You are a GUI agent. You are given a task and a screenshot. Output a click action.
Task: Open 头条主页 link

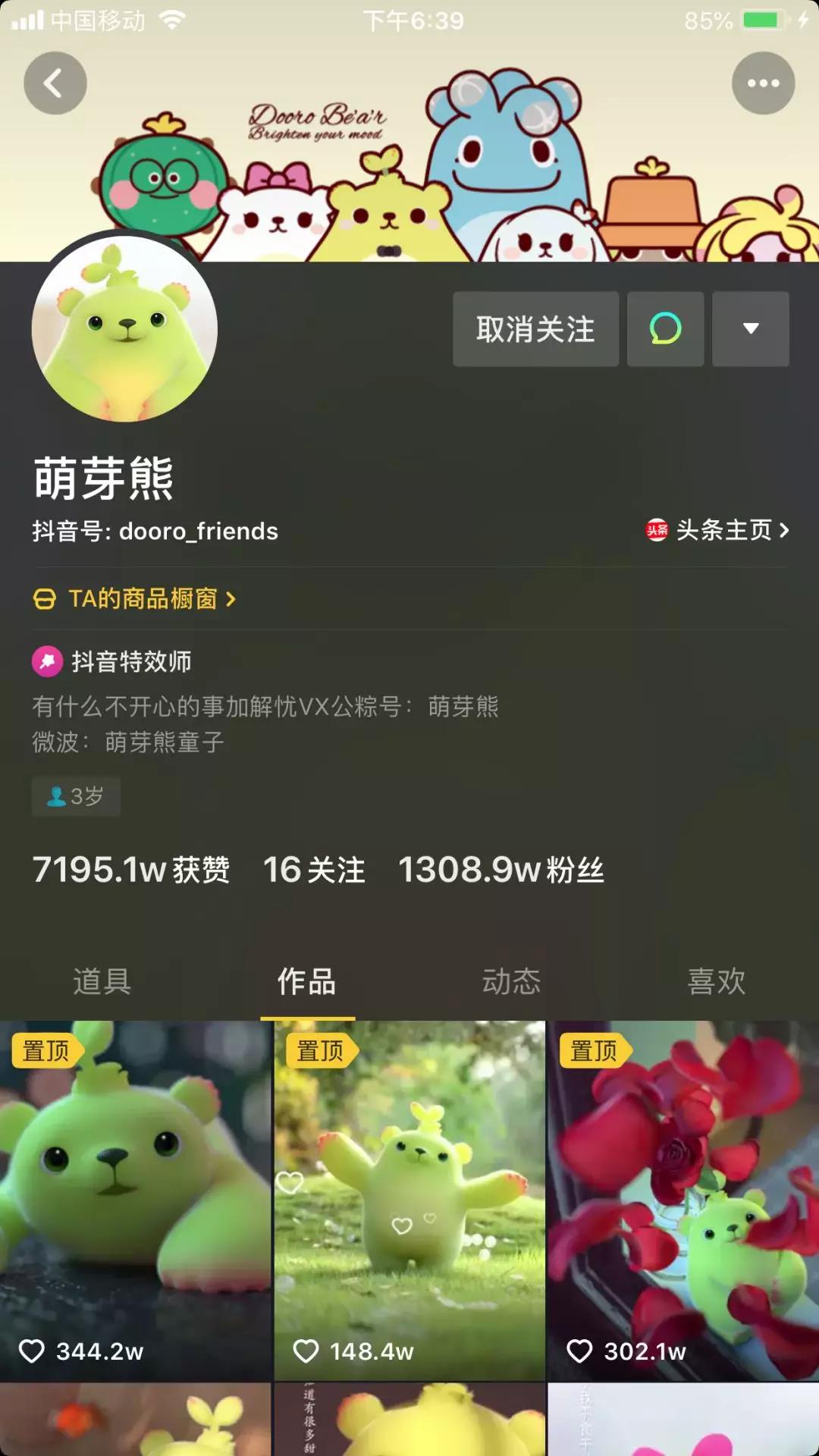(x=717, y=530)
